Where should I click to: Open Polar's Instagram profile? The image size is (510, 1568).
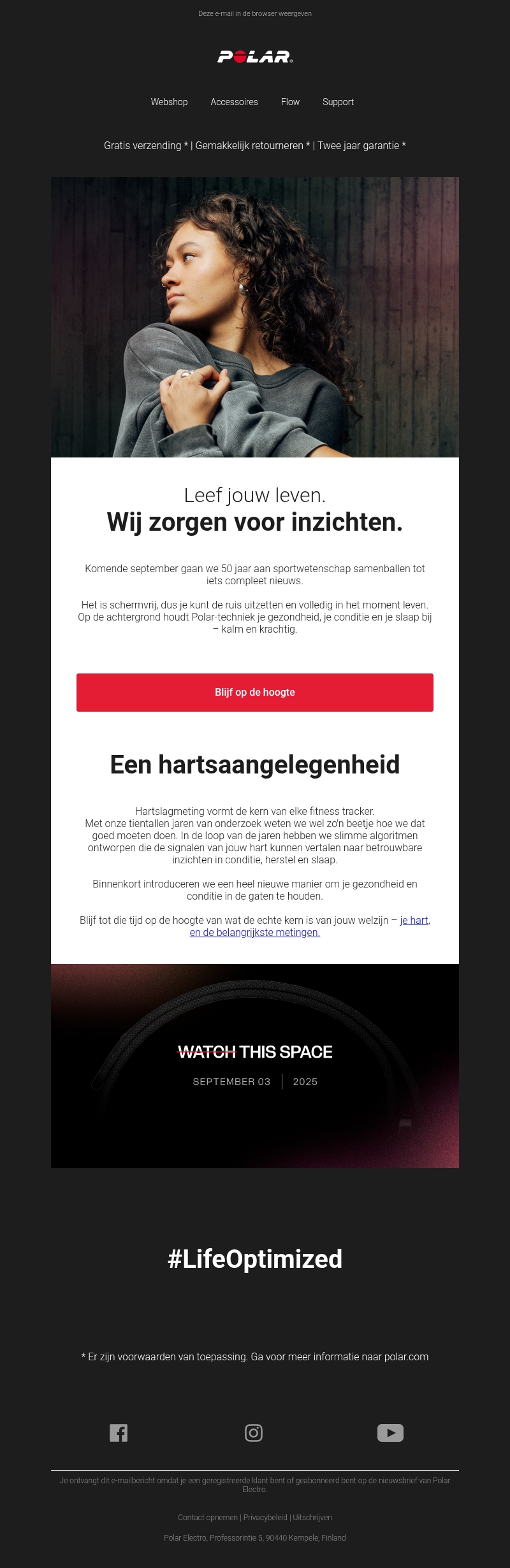[x=254, y=1433]
